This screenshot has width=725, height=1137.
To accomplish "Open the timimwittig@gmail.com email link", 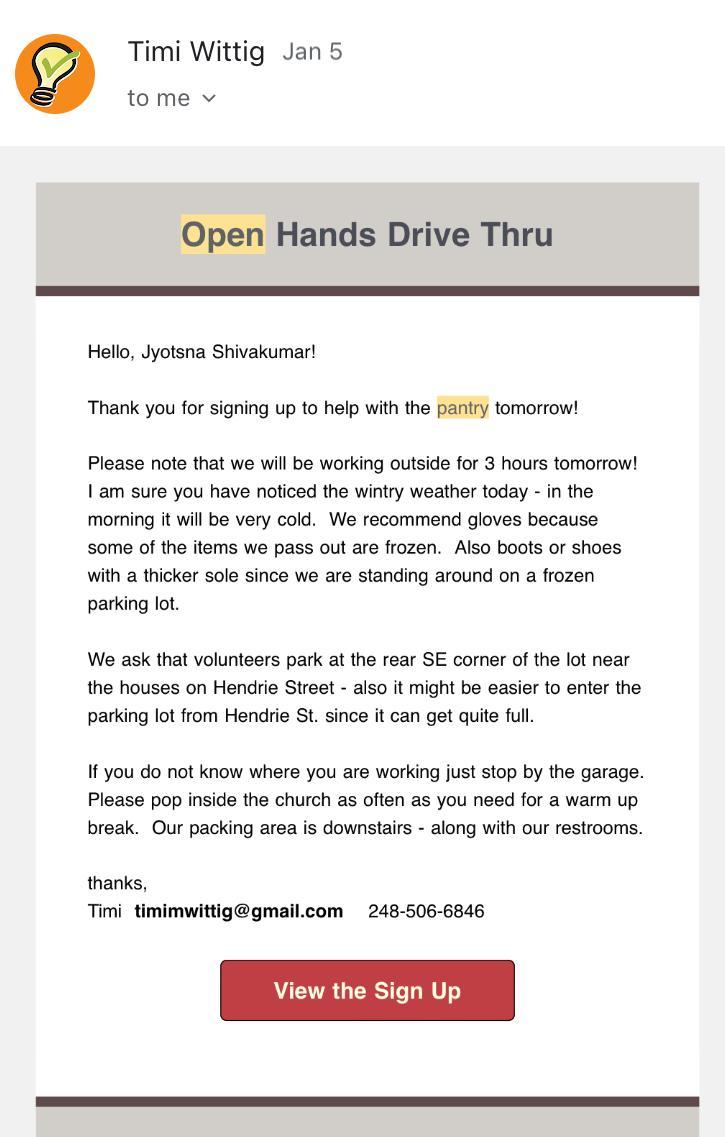I will pyautogui.click(x=239, y=911).
